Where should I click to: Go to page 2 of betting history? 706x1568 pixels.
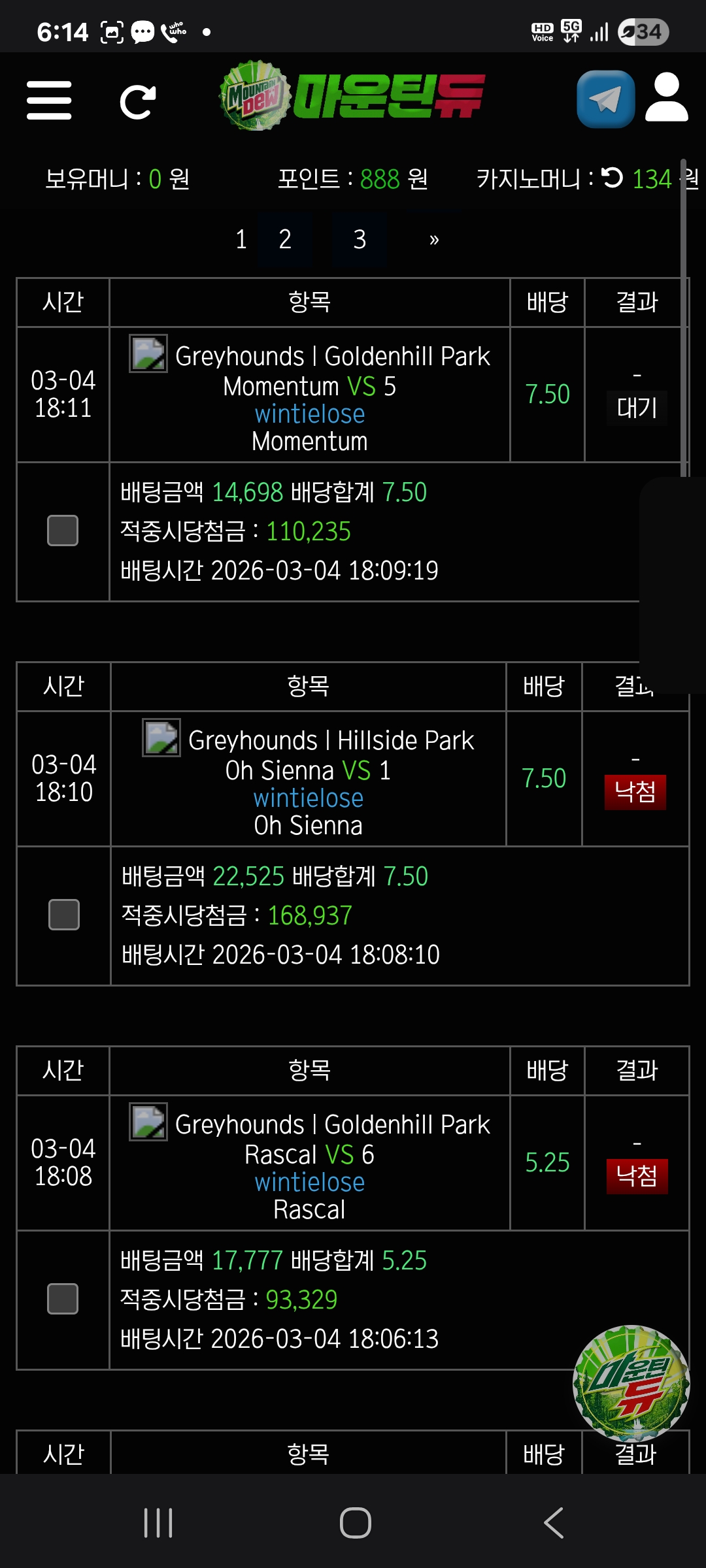click(x=285, y=239)
